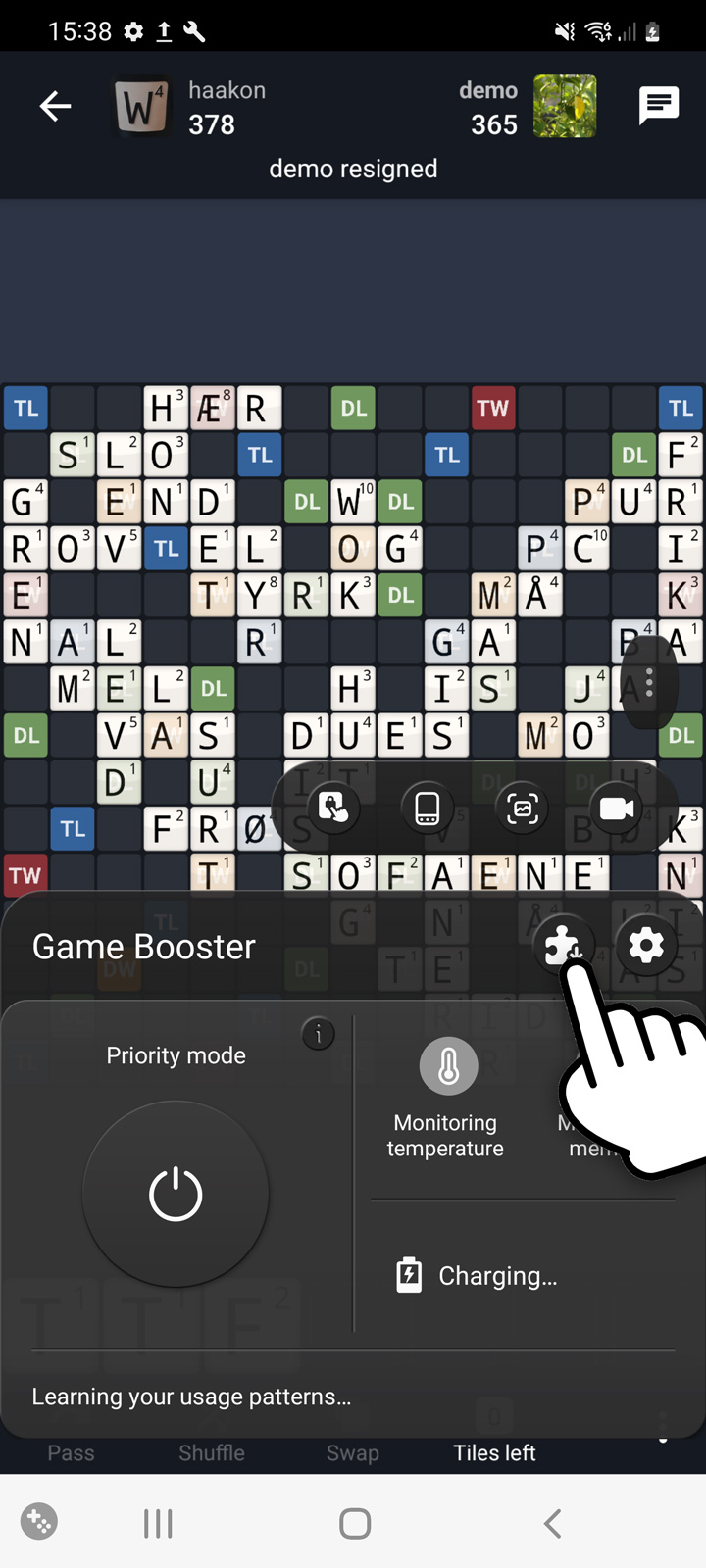Screen dimensions: 706x1568
Task: Open Game Booster settings gear
Action: (x=645, y=945)
